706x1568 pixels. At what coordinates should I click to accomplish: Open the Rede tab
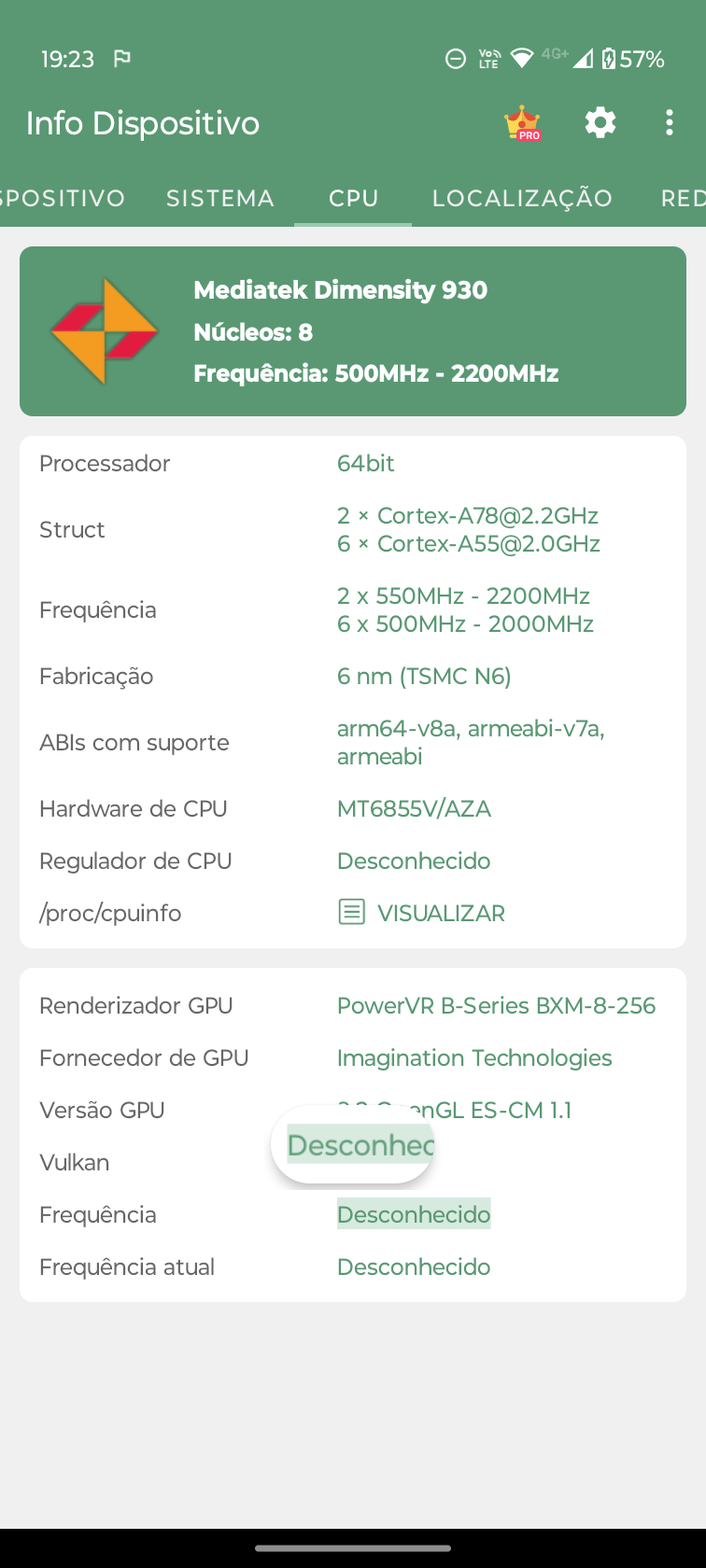[x=682, y=199]
